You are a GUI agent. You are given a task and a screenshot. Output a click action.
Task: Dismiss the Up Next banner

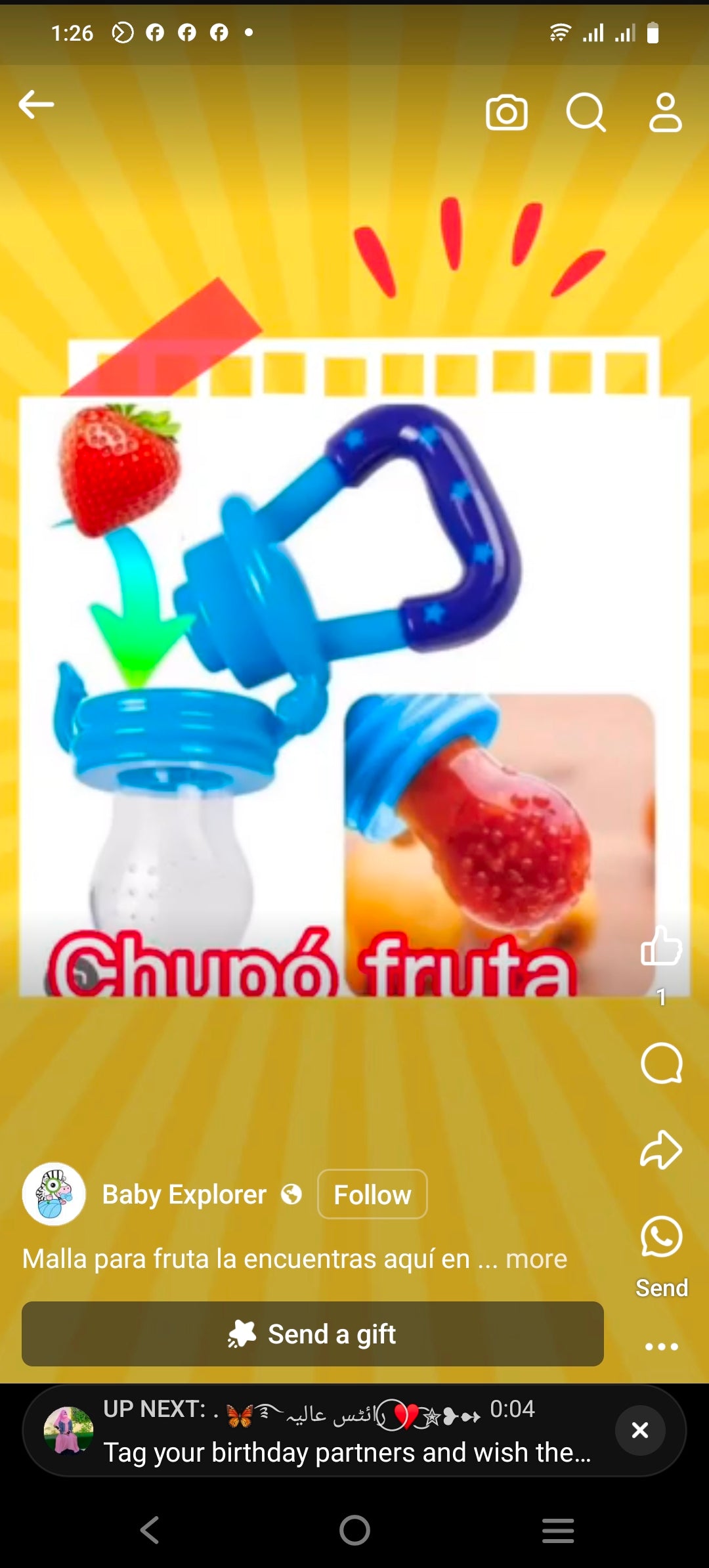(x=639, y=1430)
